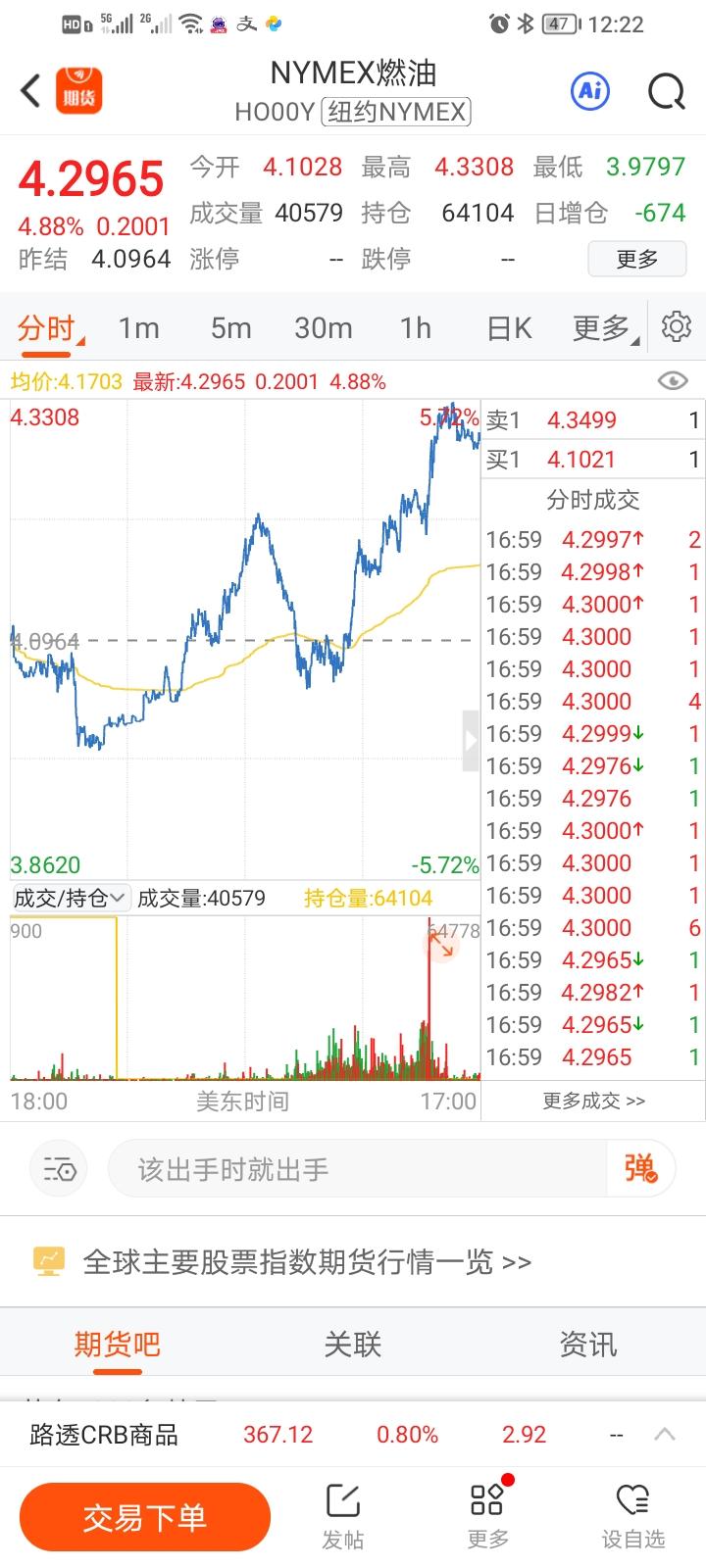Open search with the magnifier icon

pyautogui.click(x=666, y=90)
